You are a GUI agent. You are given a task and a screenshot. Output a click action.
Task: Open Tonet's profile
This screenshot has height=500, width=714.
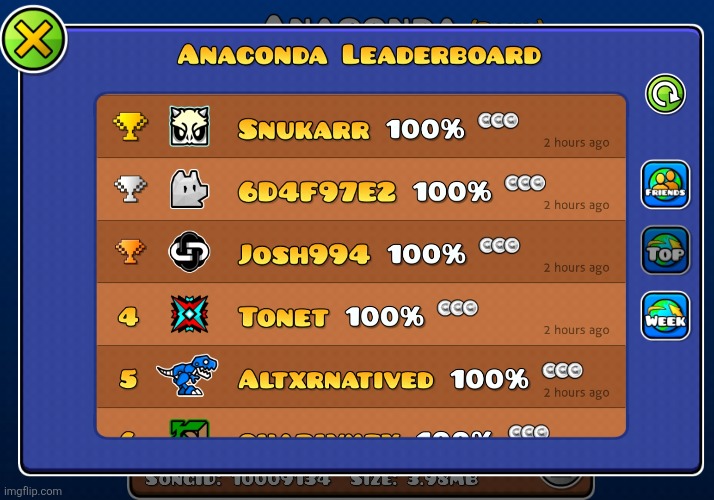[283, 317]
